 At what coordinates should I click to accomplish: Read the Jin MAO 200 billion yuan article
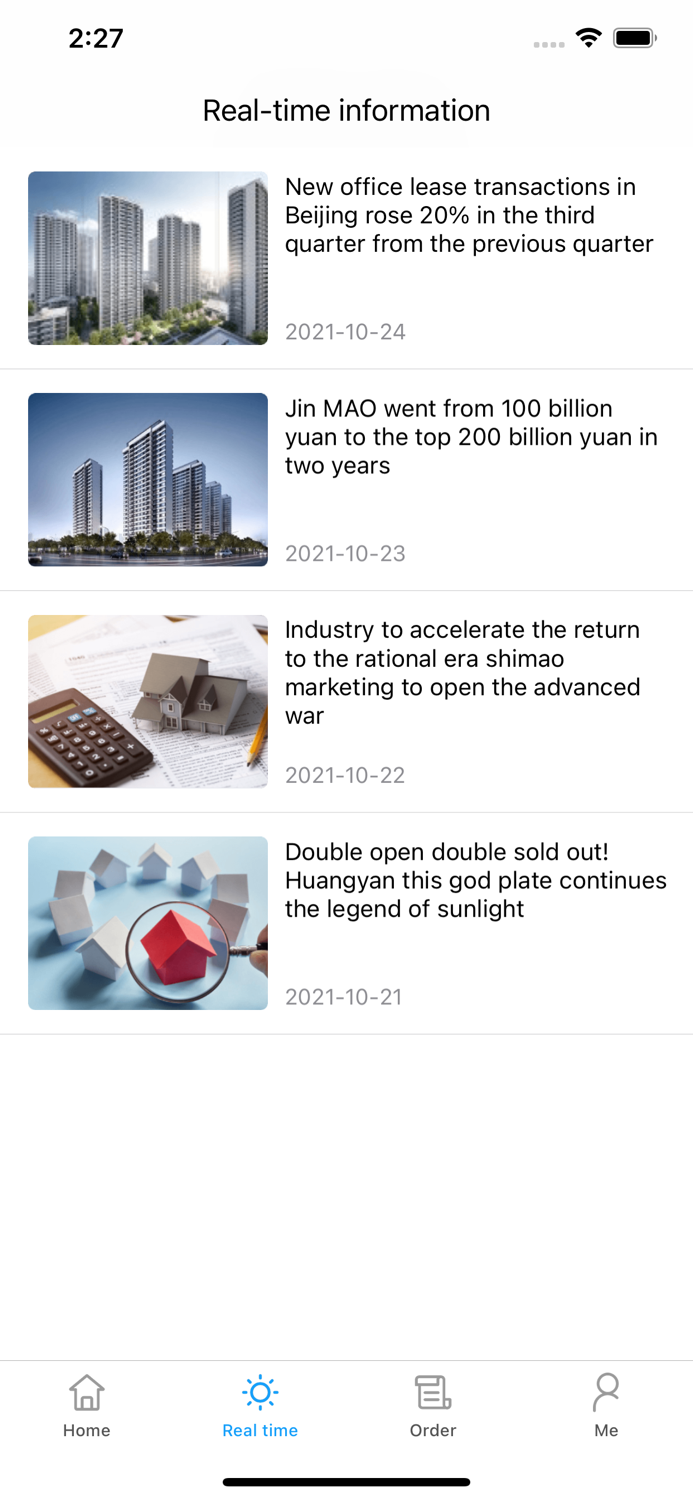tap(470, 437)
